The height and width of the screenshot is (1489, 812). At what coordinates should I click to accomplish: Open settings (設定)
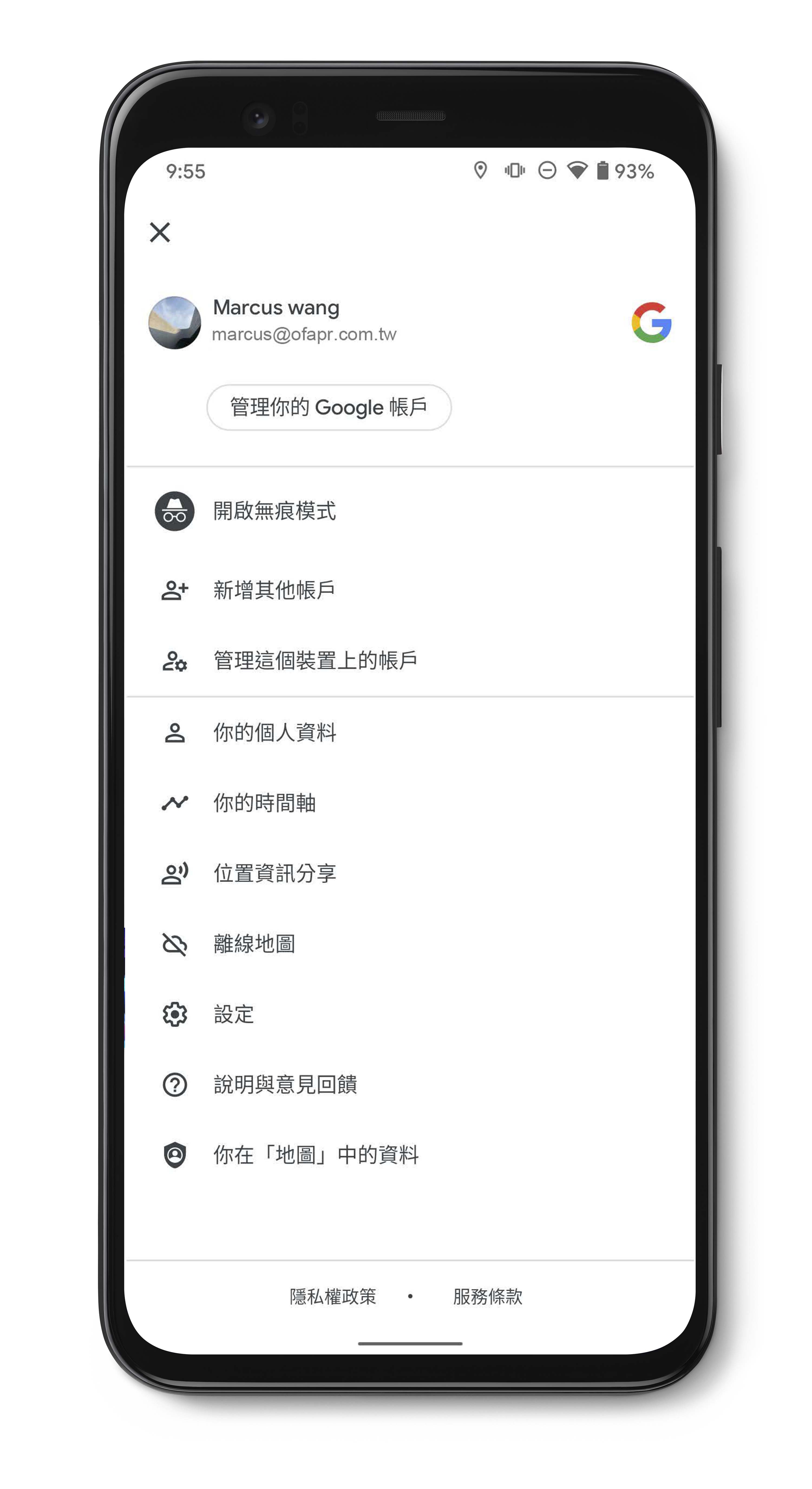(x=233, y=1015)
